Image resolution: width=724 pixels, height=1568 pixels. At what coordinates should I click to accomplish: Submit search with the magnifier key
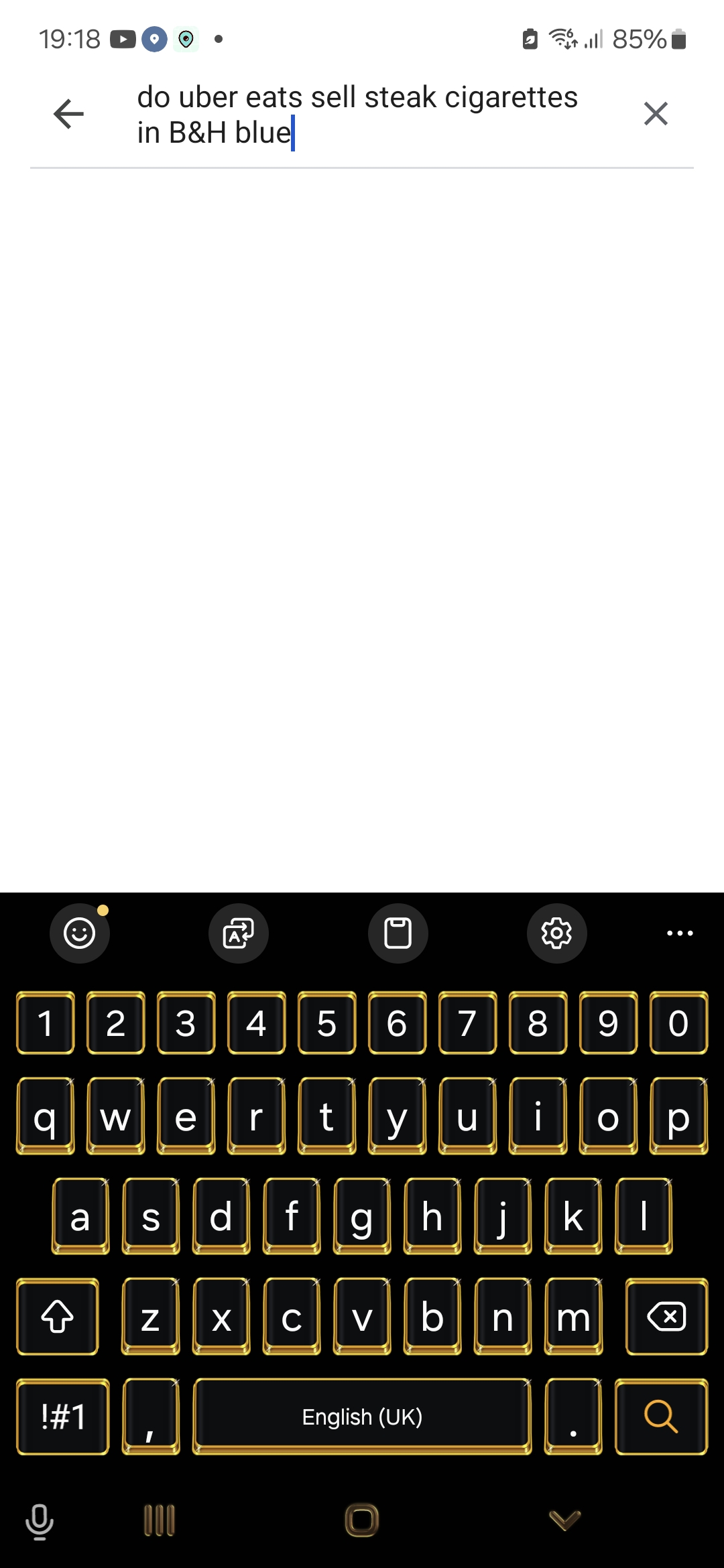click(661, 1416)
